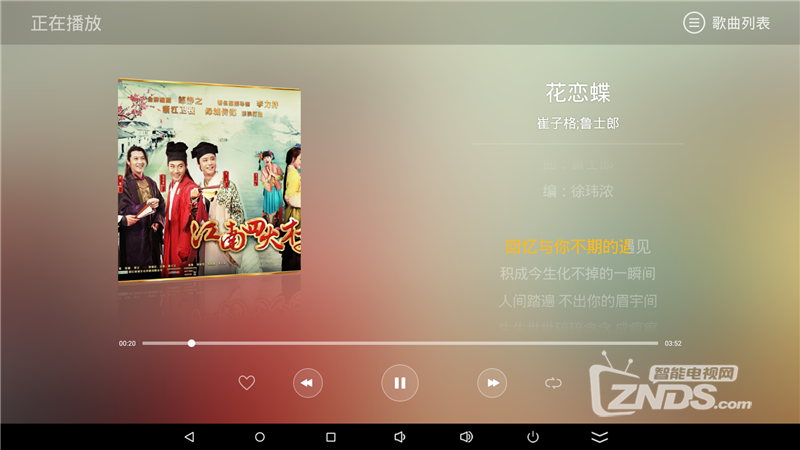Raise volume from the navigation bar
Viewport: 800px width, 450px height.
pos(466,437)
